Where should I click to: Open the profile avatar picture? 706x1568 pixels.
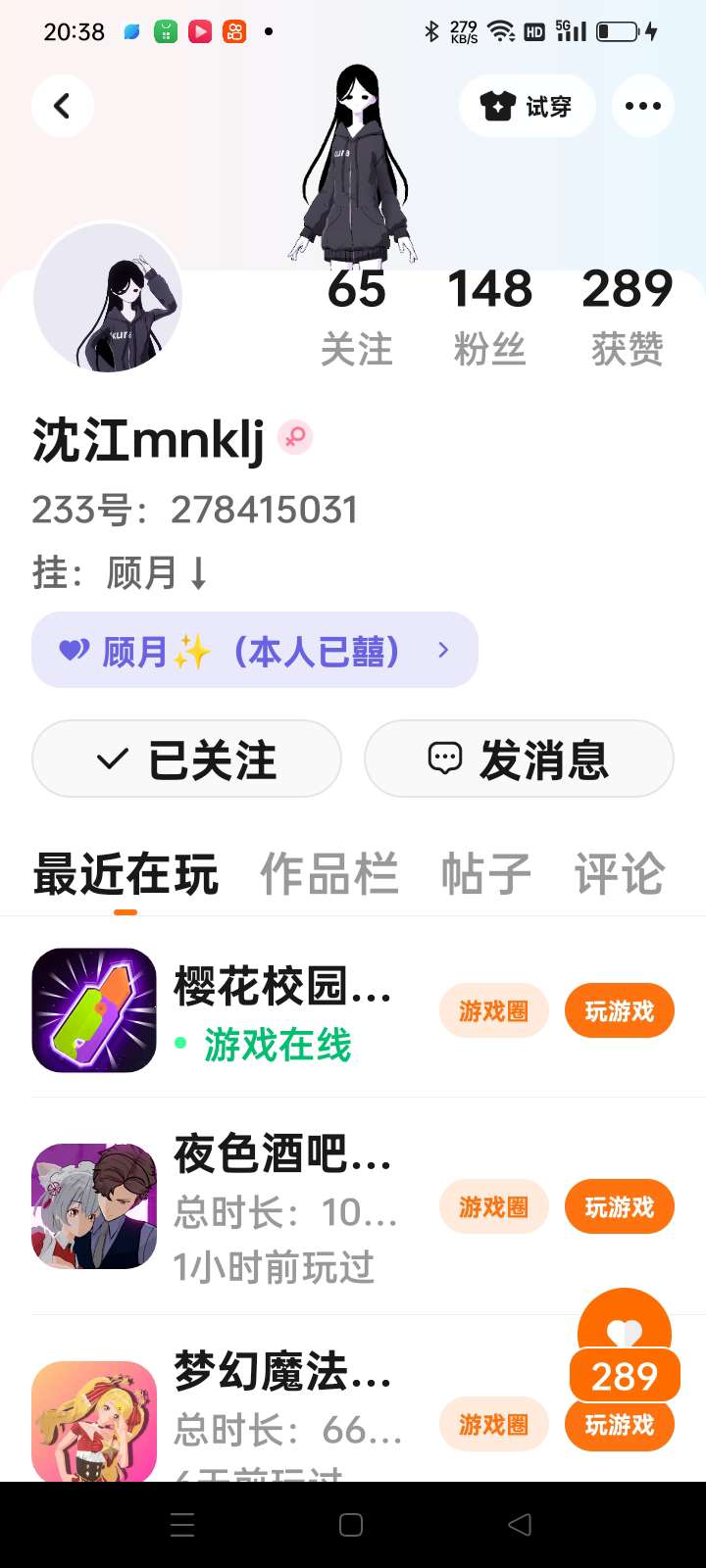(108, 298)
